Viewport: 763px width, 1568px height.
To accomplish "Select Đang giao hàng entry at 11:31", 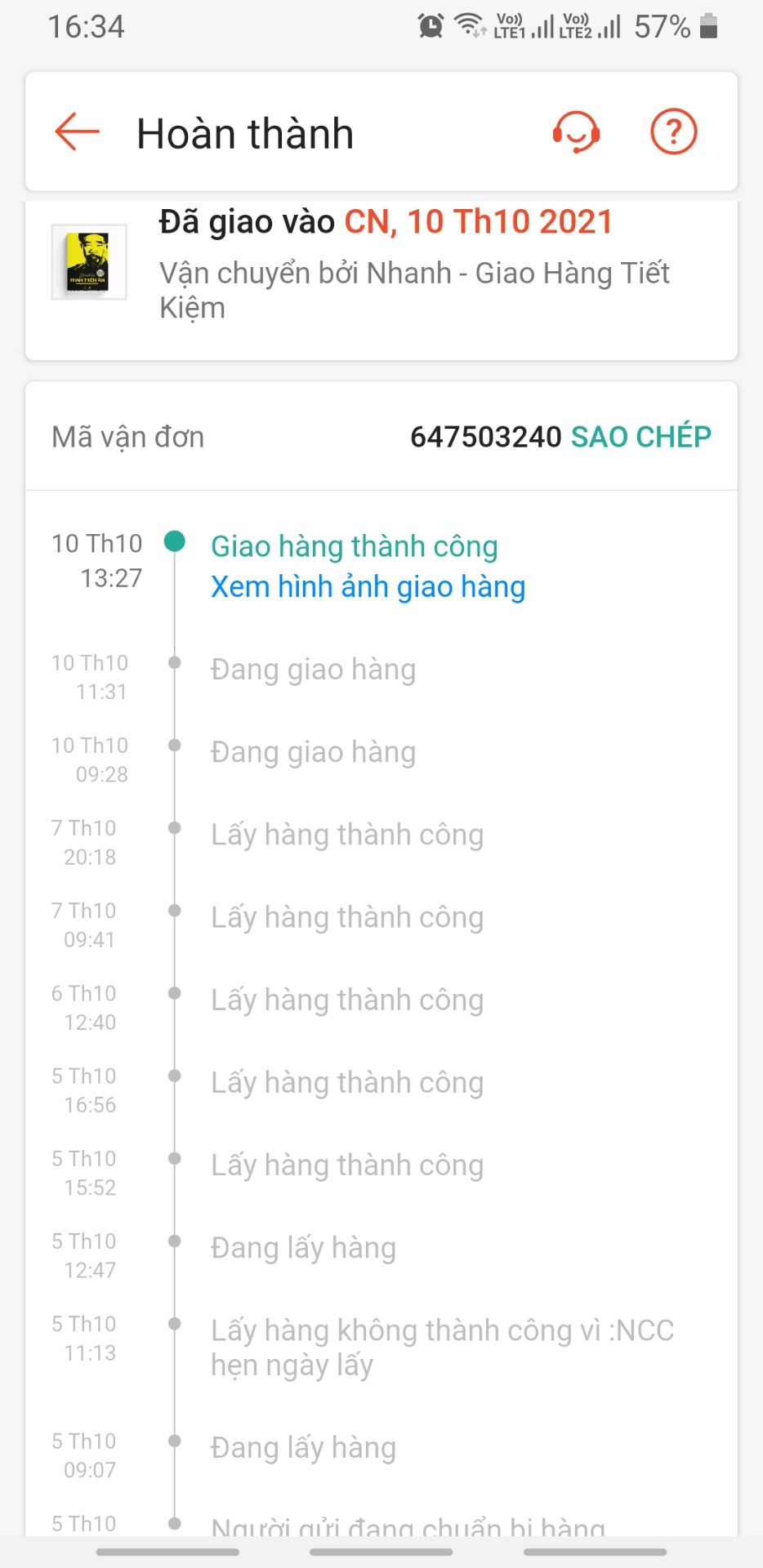I will [x=314, y=668].
